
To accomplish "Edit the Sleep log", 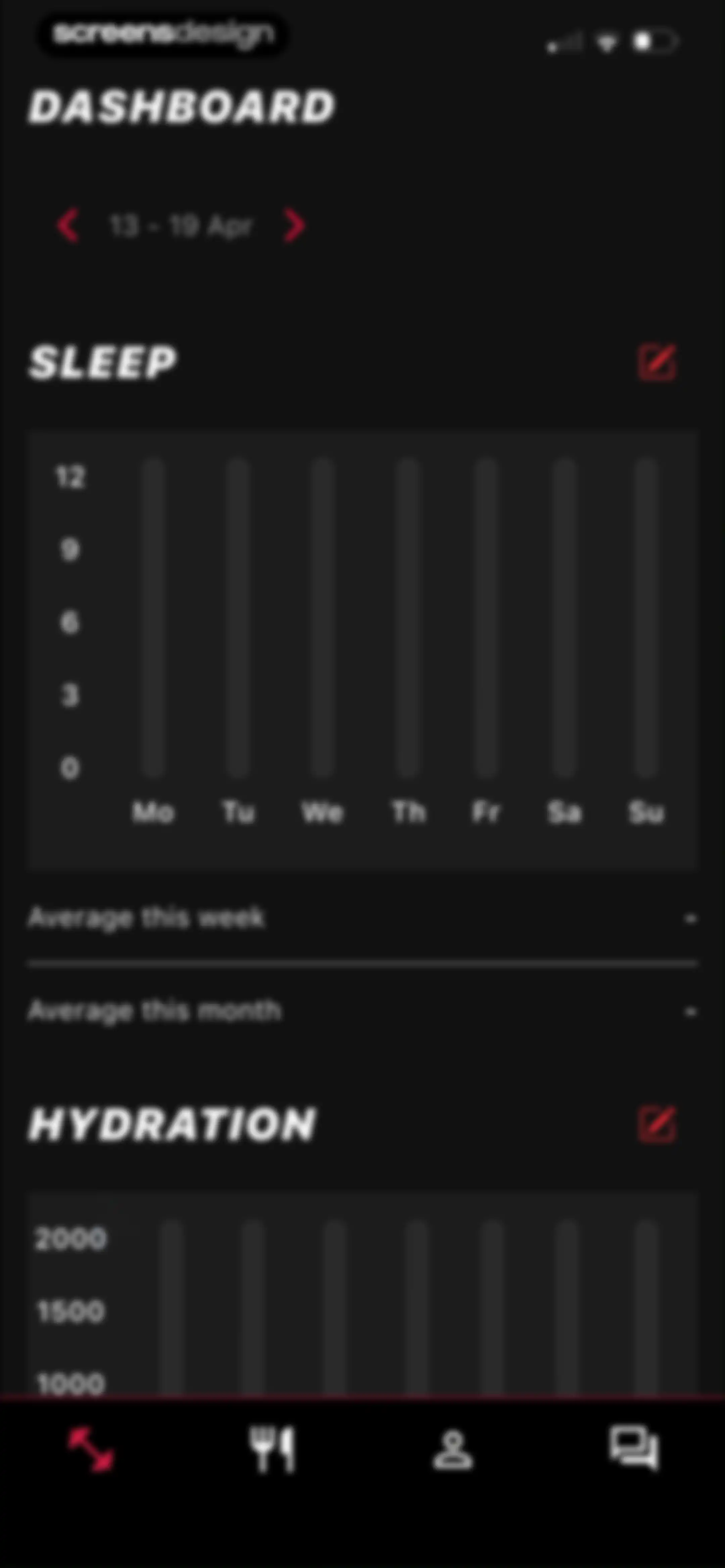I will [x=657, y=362].
